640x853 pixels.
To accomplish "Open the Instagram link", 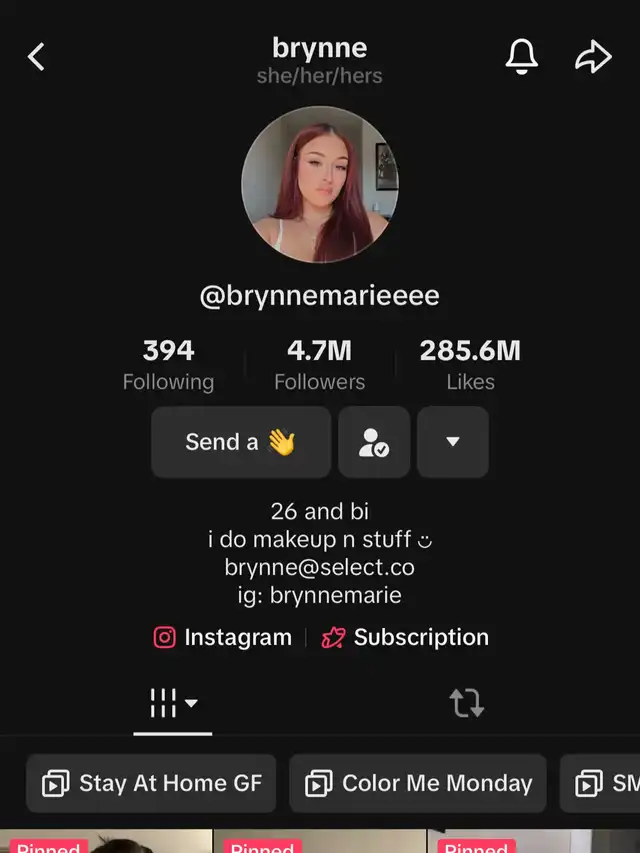I will tap(223, 638).
